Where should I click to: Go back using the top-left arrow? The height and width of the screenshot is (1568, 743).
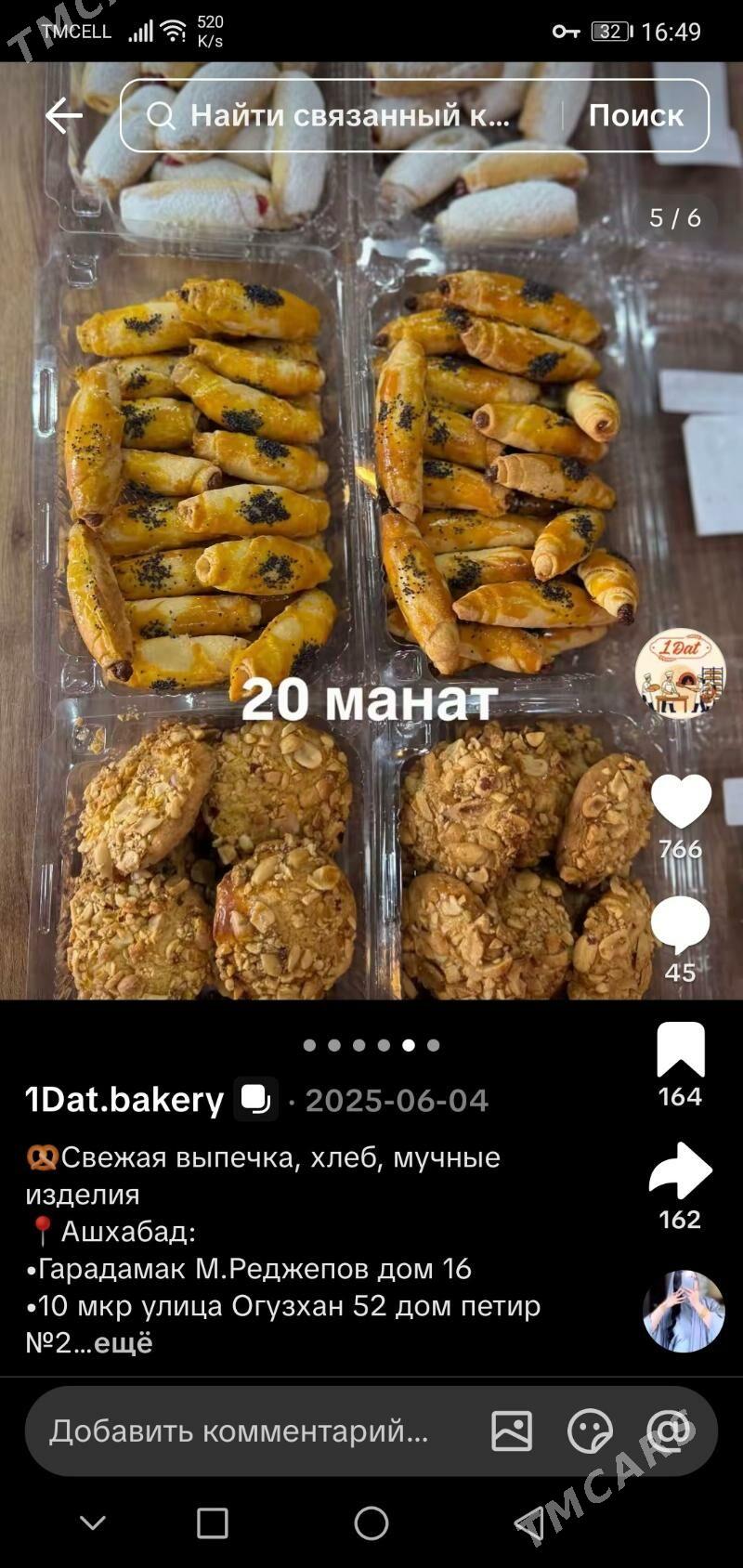[64, 116]
